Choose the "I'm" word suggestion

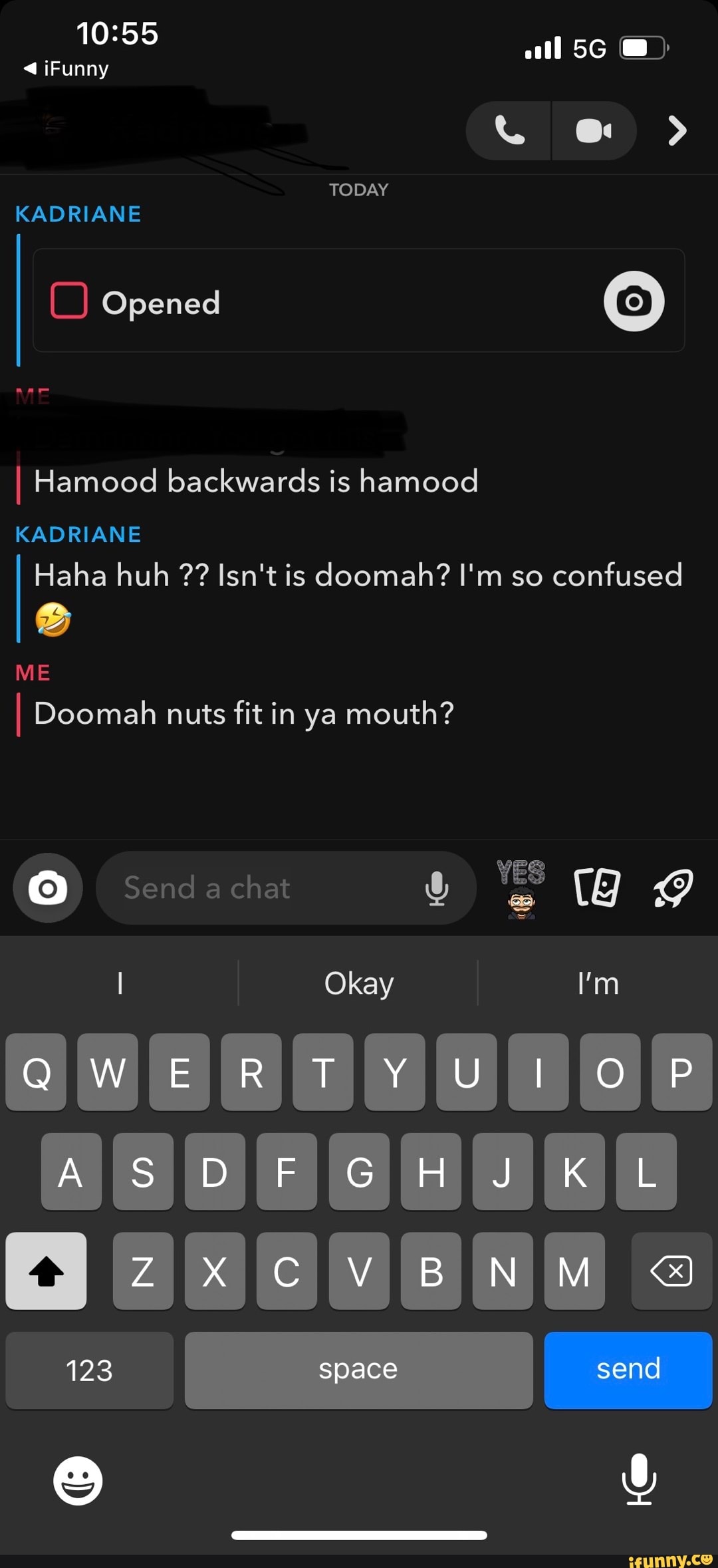[598, 983]
